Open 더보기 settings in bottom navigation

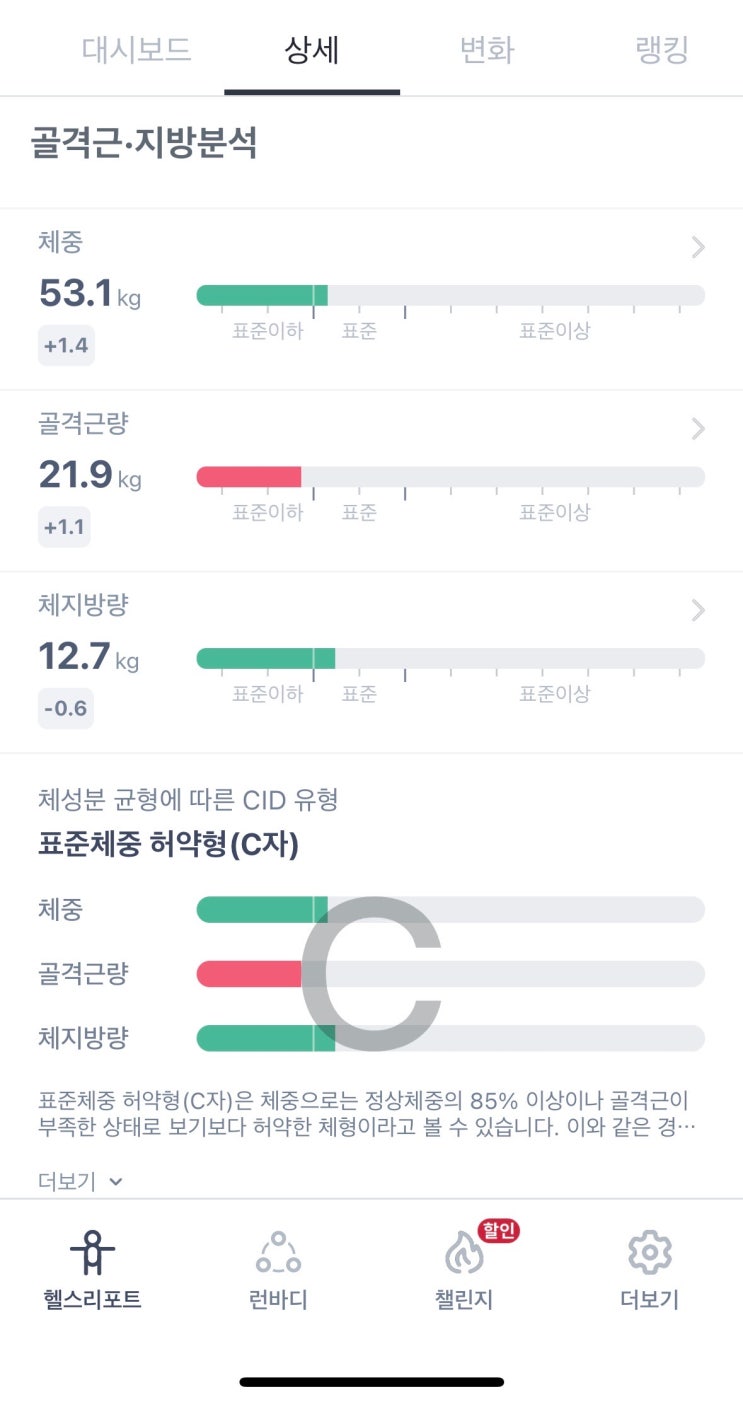tap(650, 1271)
